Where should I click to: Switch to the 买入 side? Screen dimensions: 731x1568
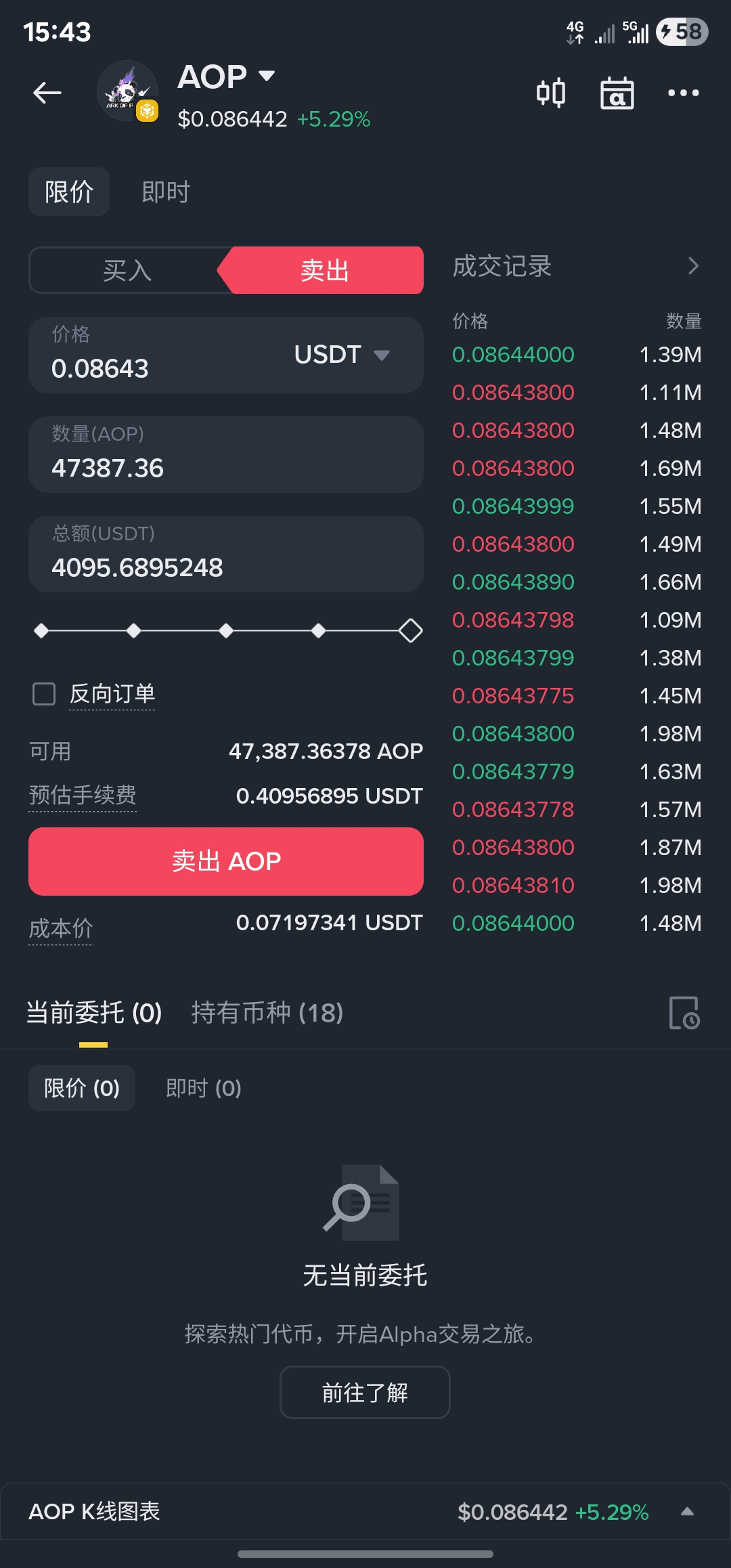click(x=127, y=270)
